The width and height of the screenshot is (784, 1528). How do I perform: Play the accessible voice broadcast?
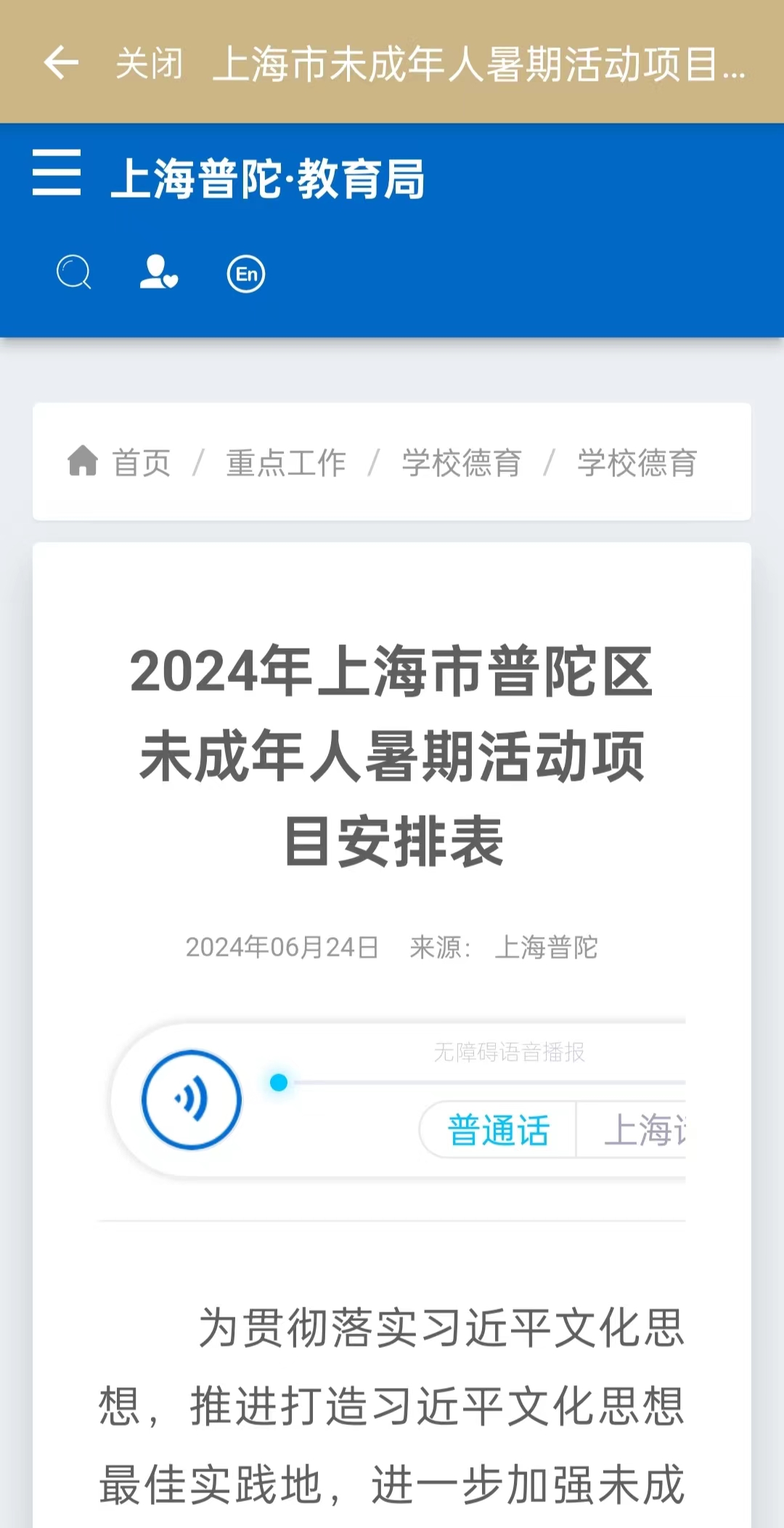pos(192,1100)
